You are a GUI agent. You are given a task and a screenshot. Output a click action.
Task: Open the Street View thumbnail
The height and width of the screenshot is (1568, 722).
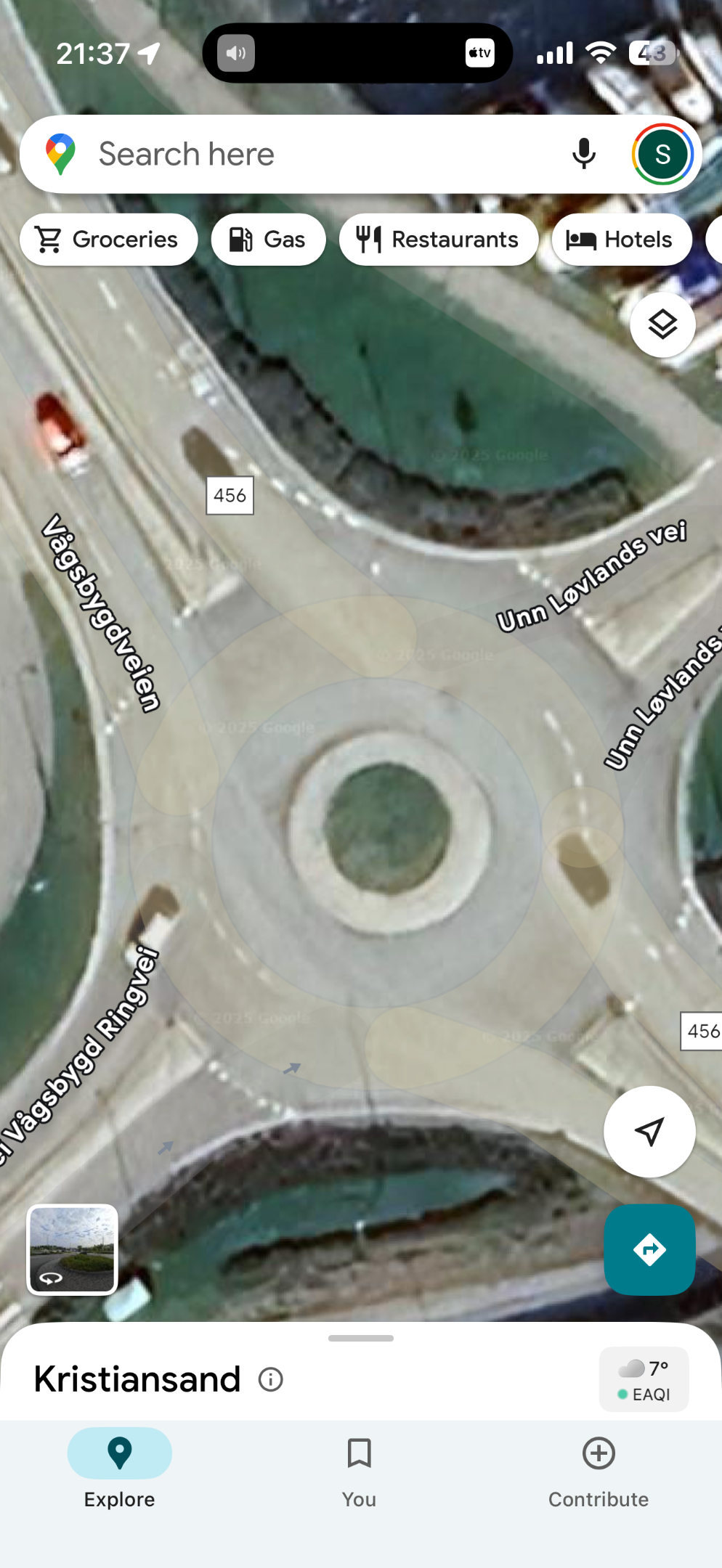point(72,1249)
